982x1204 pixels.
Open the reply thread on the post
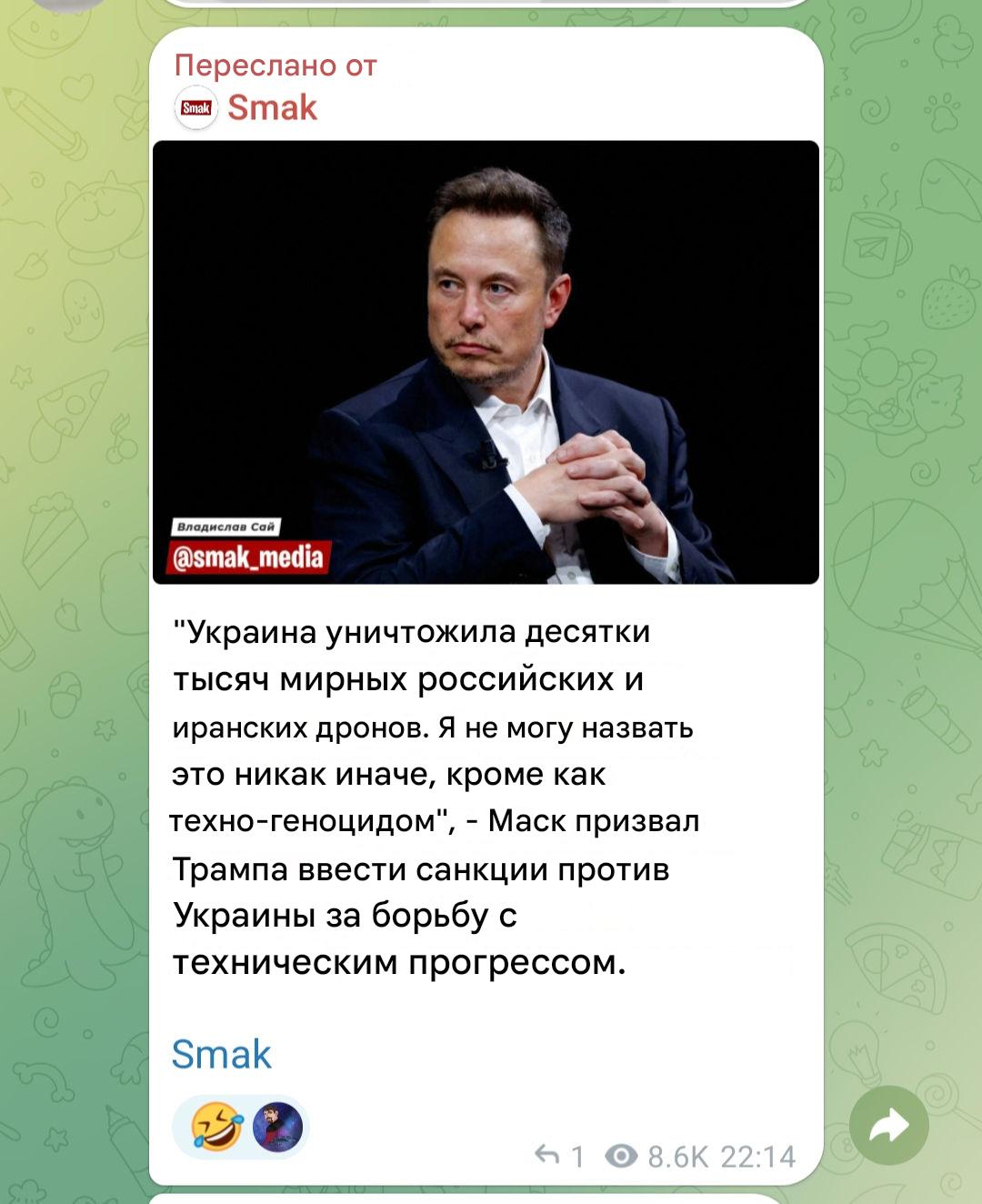[x=557, y=1156]
